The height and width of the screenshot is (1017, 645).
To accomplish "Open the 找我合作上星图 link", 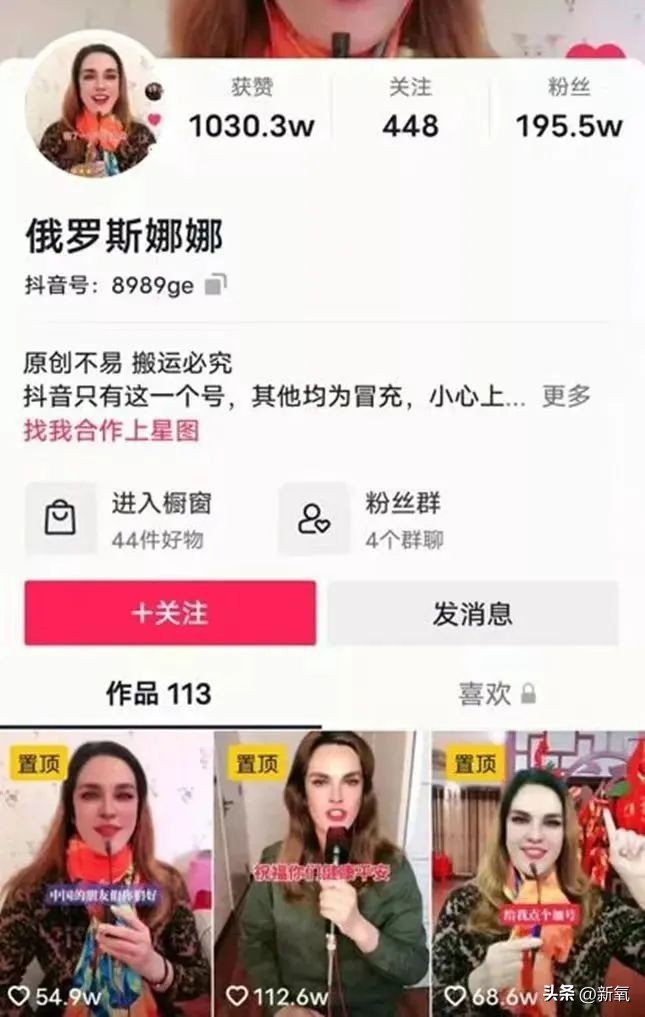I will 111,430.
